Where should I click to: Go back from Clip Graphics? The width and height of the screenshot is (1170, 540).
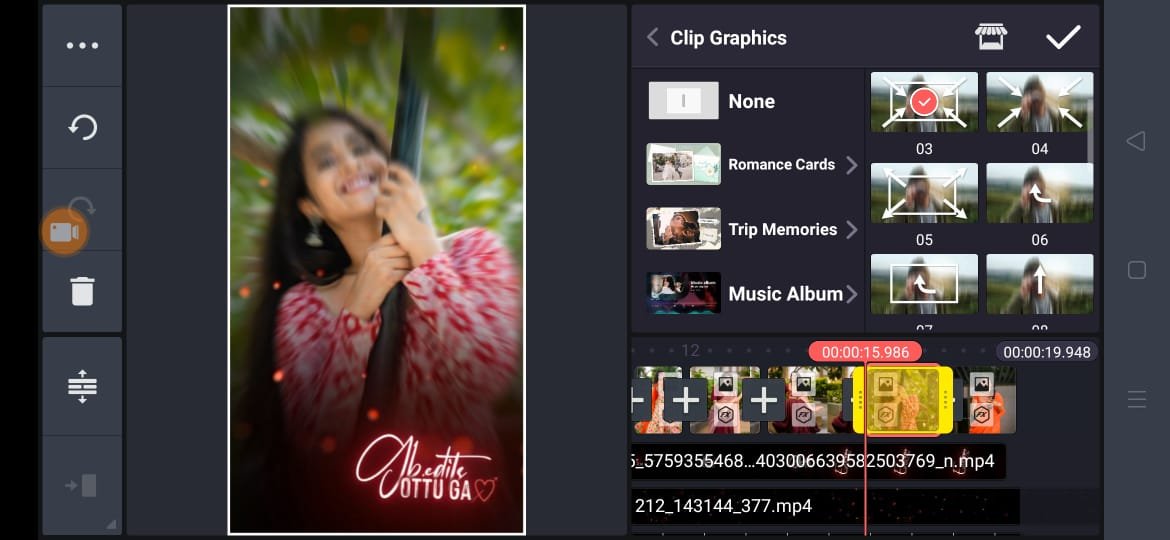[x=653, y=38]
